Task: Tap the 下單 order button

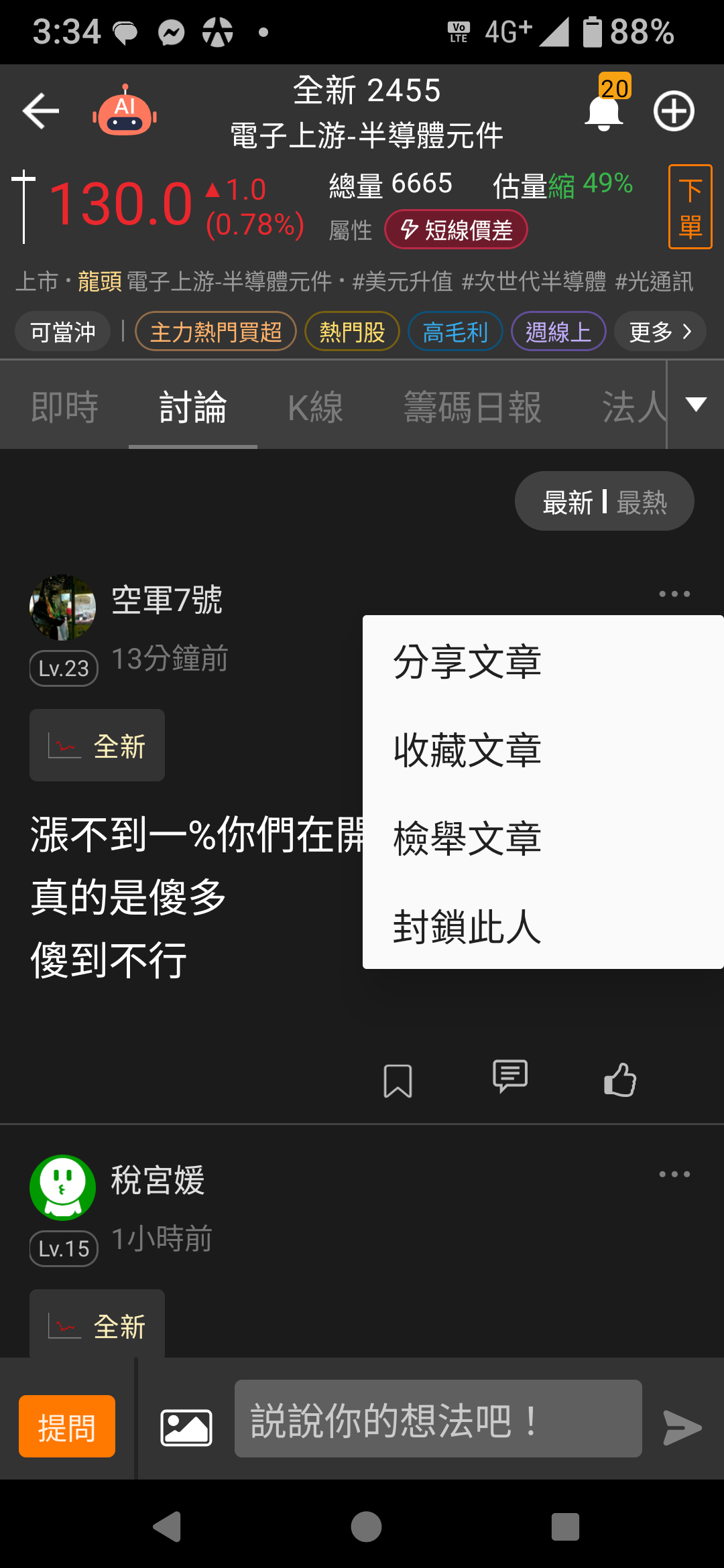Action: tap(690, 207)
